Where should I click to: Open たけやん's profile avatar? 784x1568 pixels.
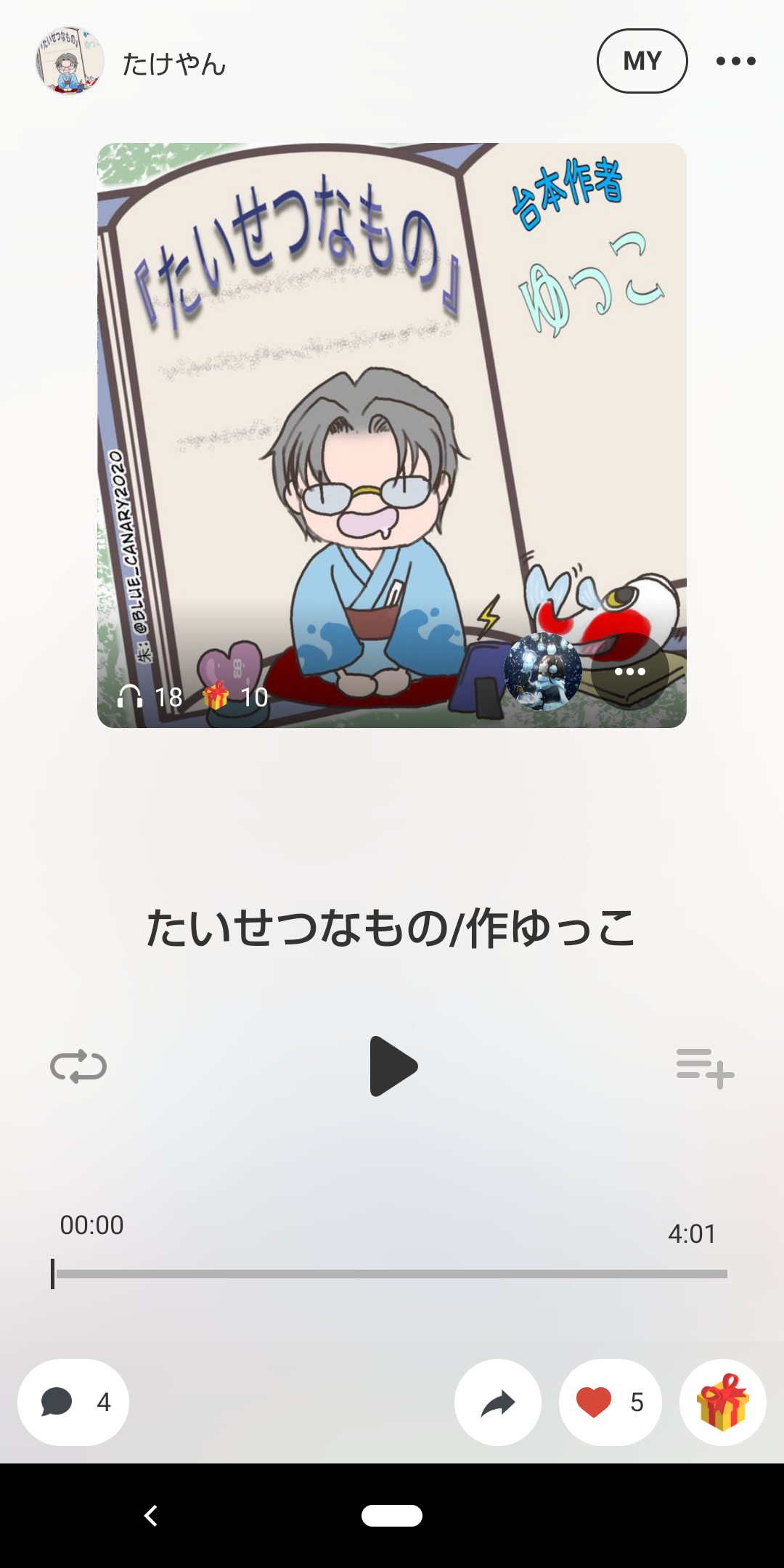point(70,62)
